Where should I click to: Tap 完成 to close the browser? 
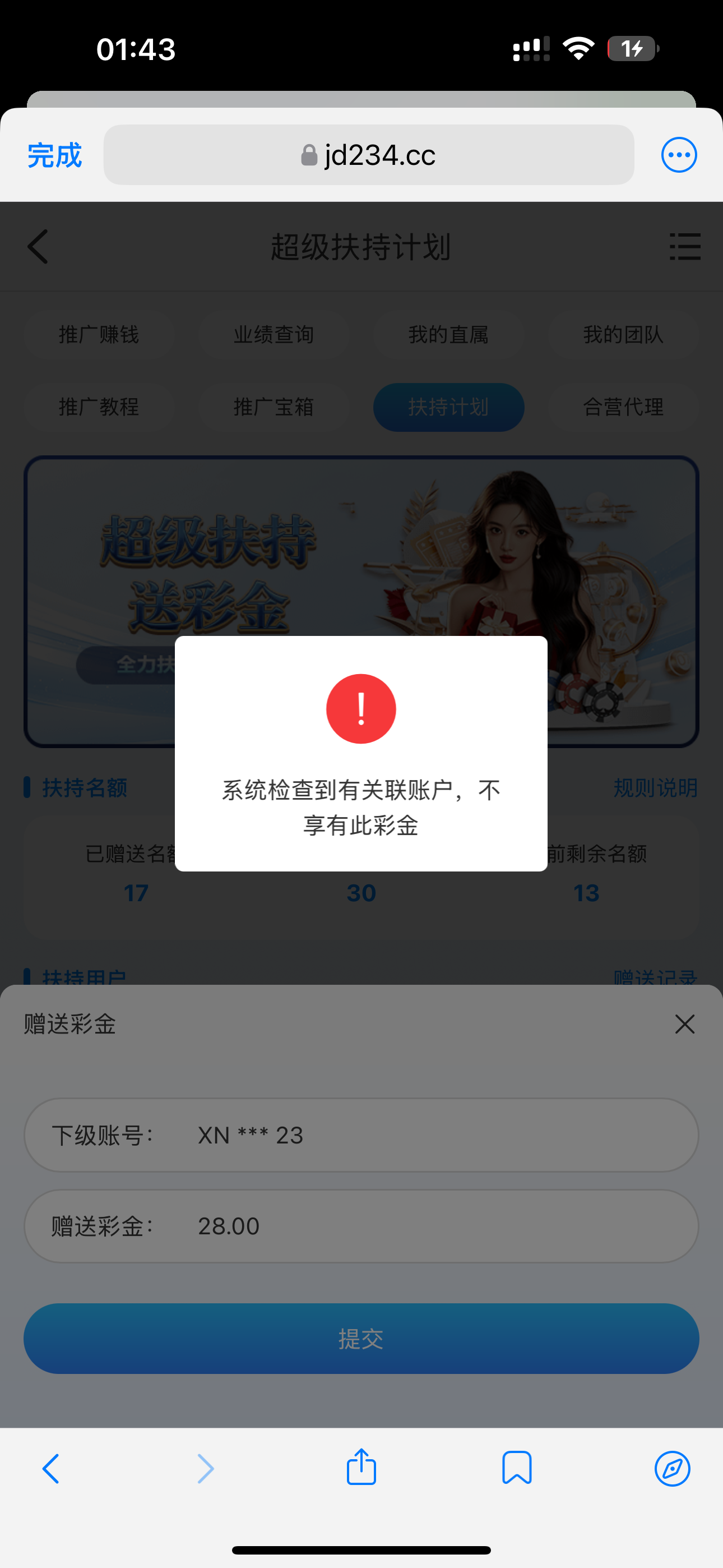click(54, 155)
